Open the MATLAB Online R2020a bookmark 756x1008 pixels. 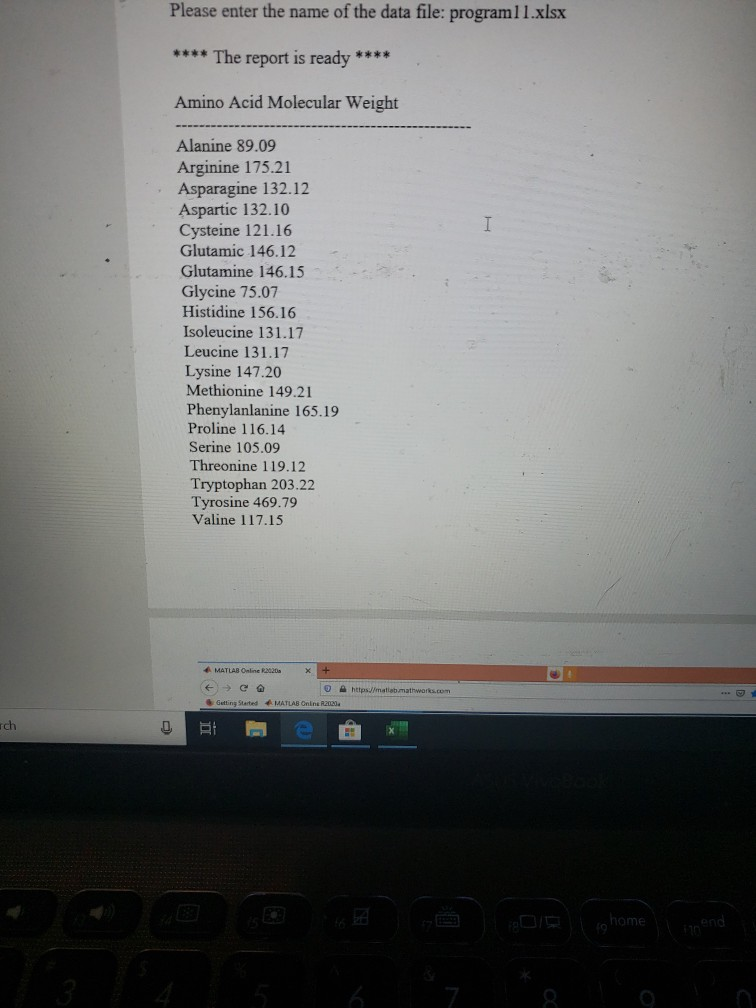pos(305,703)
